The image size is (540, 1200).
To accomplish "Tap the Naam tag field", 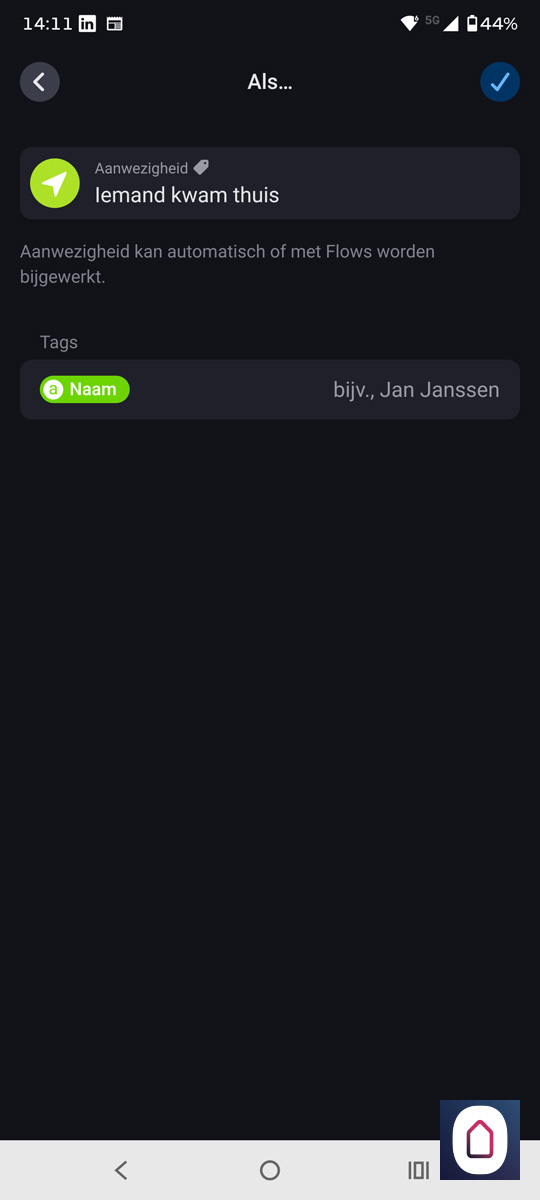I will 270,390.
